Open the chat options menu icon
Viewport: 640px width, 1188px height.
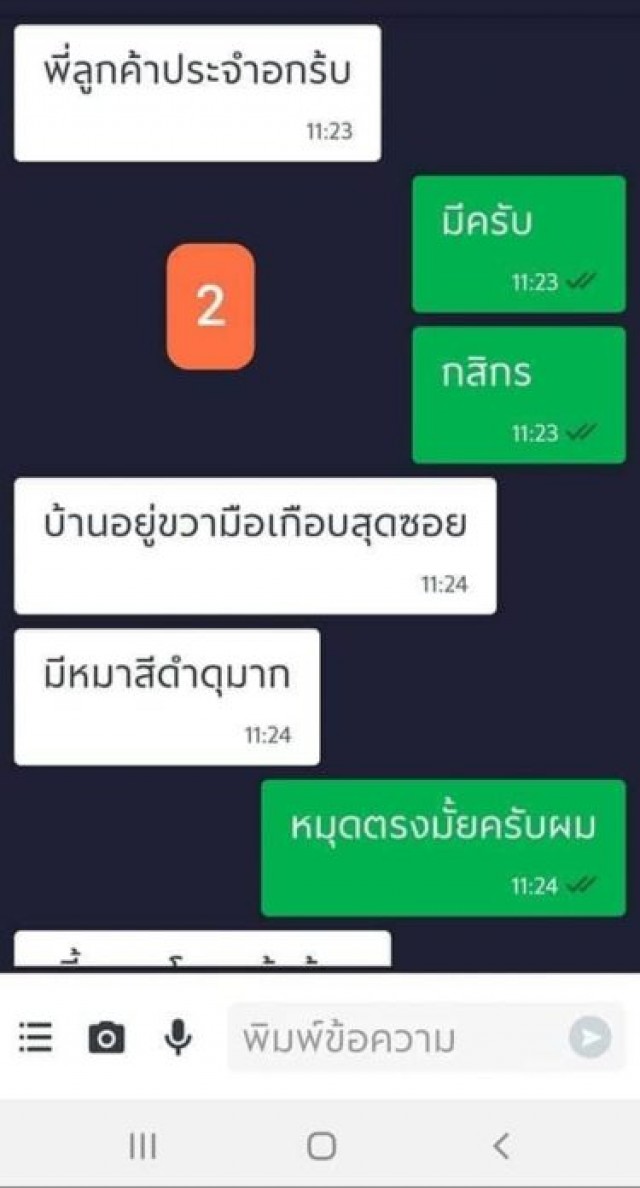(x=36, y=1038)
